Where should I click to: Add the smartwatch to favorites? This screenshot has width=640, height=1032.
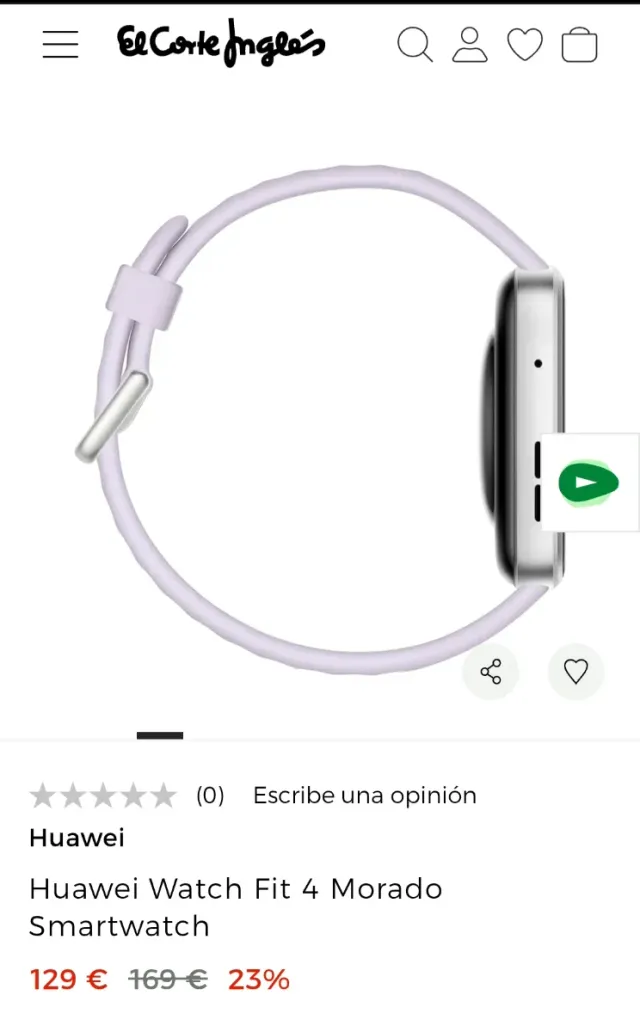(x=576, y=672)
